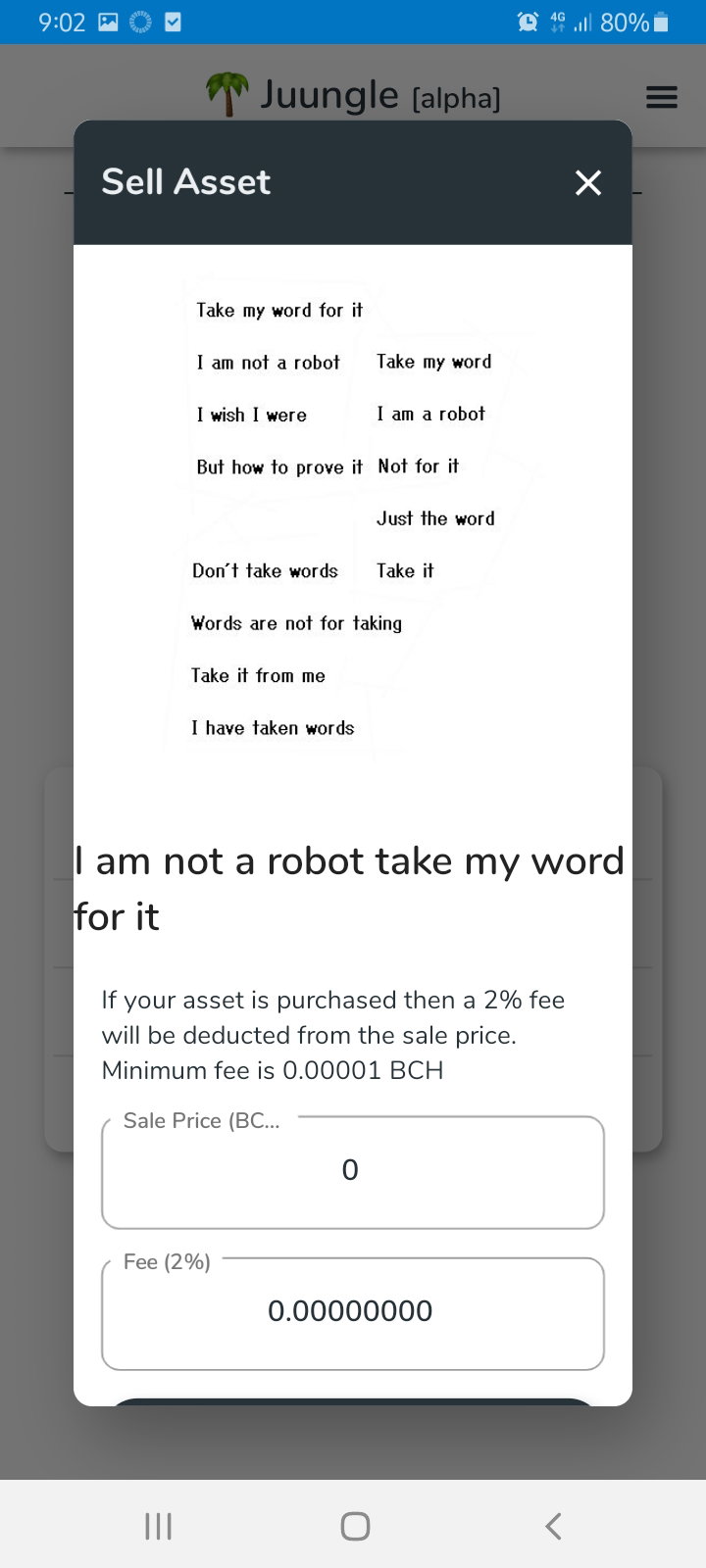Open the hamburger menu
706x1568 pixels.
coord(662,97)
